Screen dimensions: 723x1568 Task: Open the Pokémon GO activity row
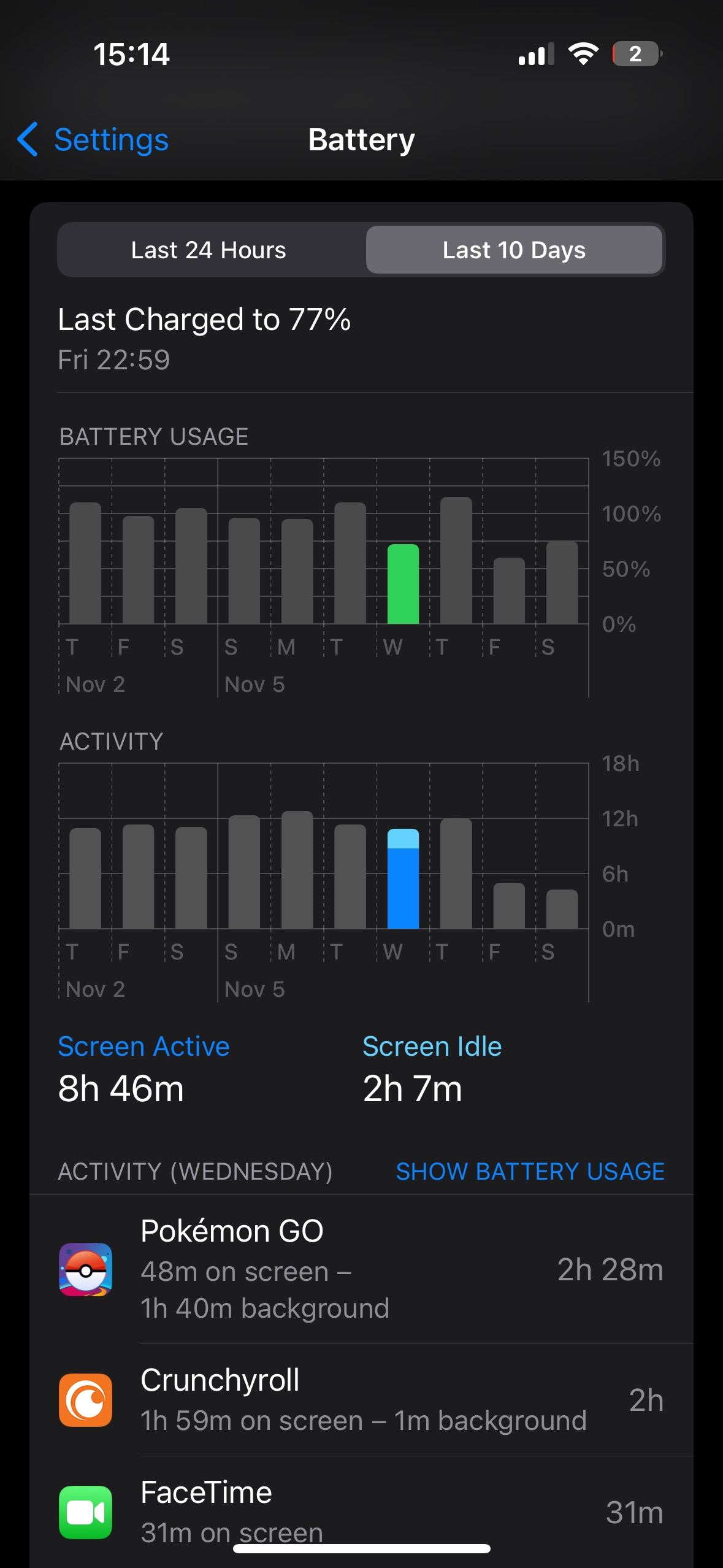[x=361, y=1269]
